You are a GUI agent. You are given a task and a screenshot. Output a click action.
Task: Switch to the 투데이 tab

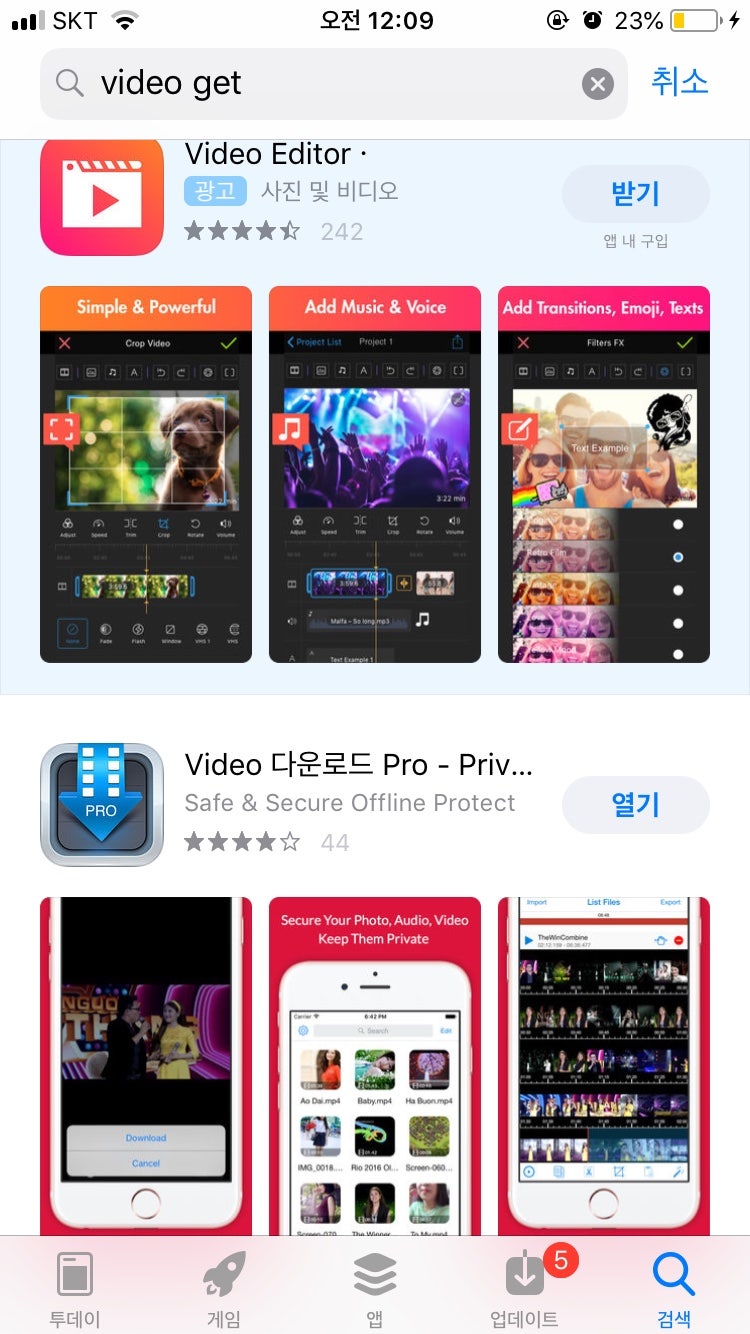tap(75, 1289)
